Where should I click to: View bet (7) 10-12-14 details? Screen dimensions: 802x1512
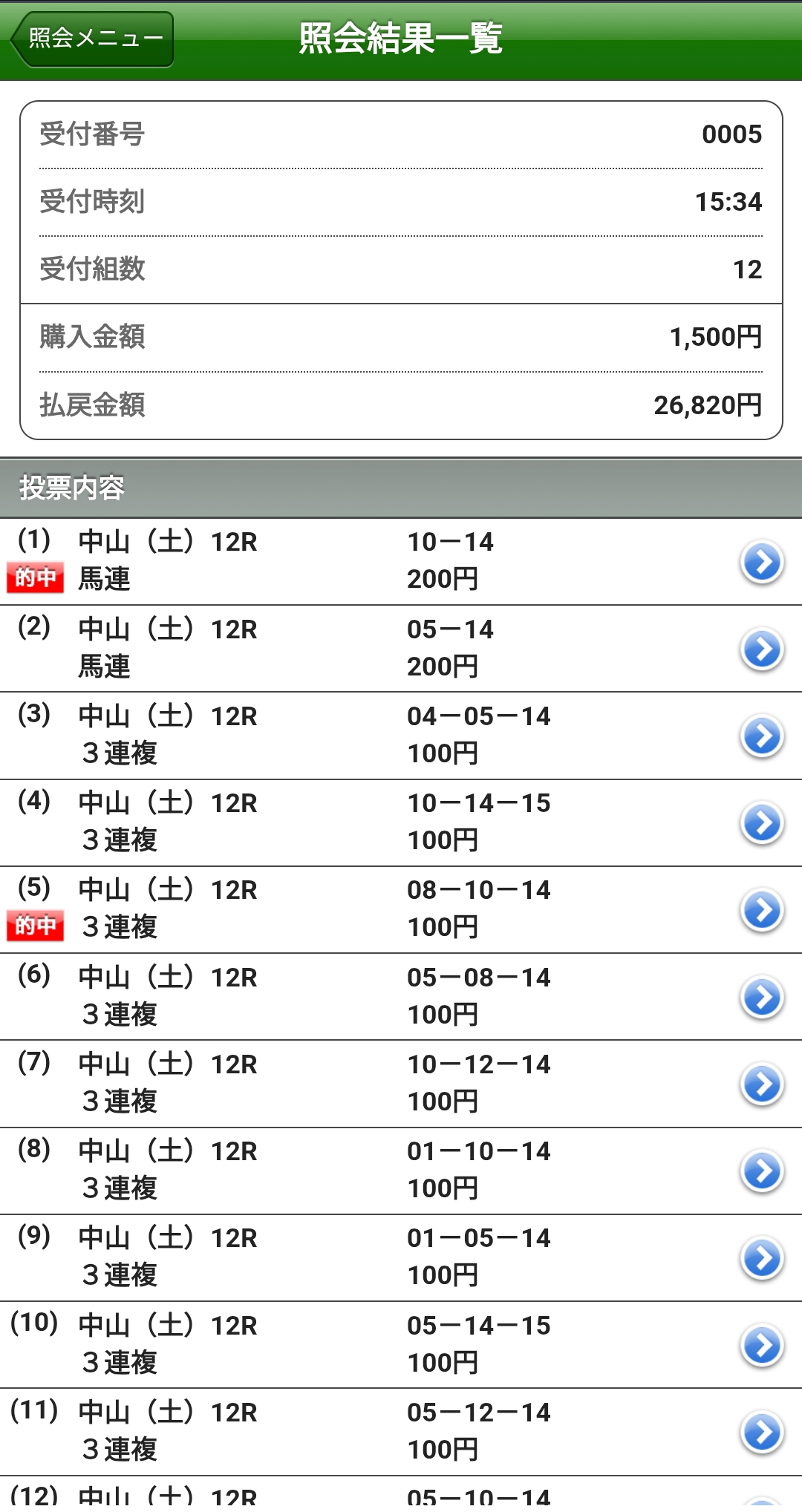click(401, 1084)
